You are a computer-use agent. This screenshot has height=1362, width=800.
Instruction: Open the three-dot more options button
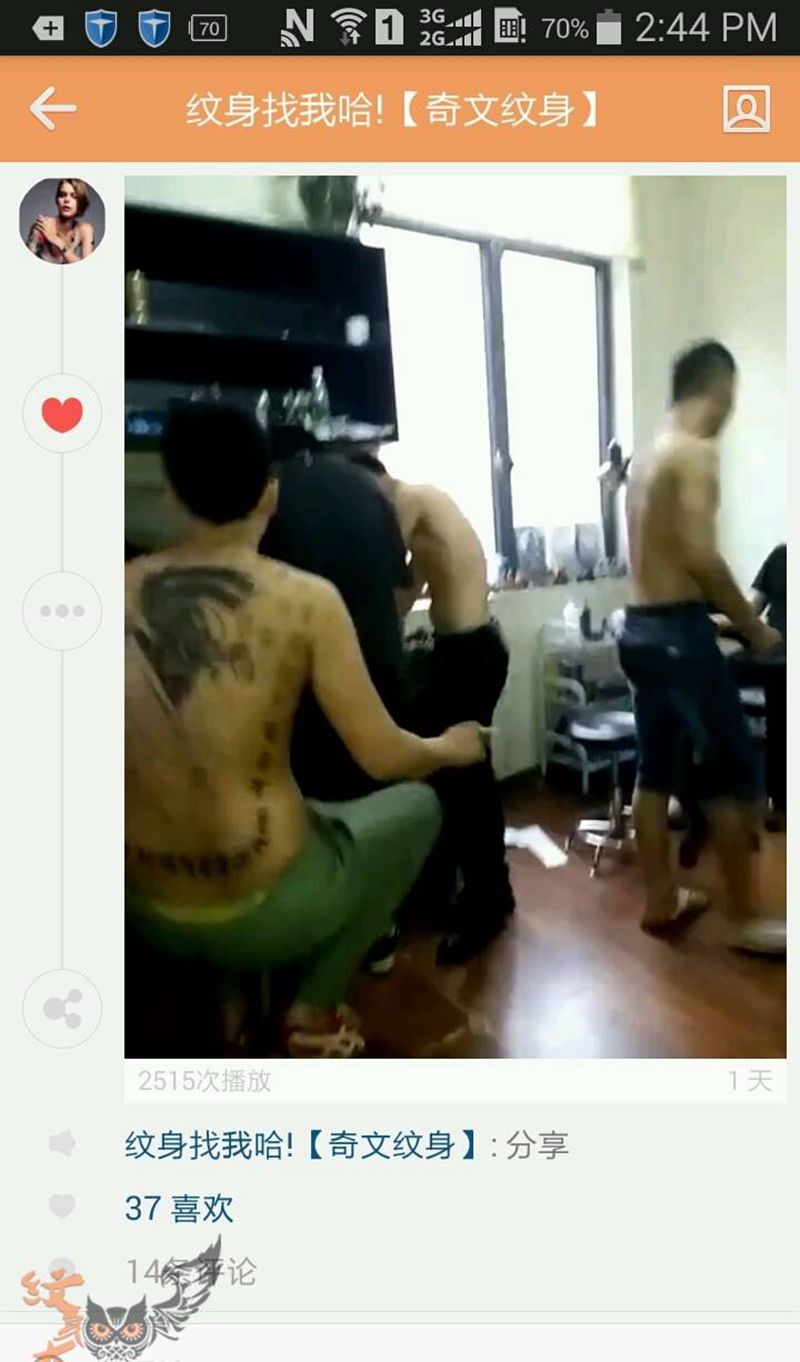pos(62,611)
